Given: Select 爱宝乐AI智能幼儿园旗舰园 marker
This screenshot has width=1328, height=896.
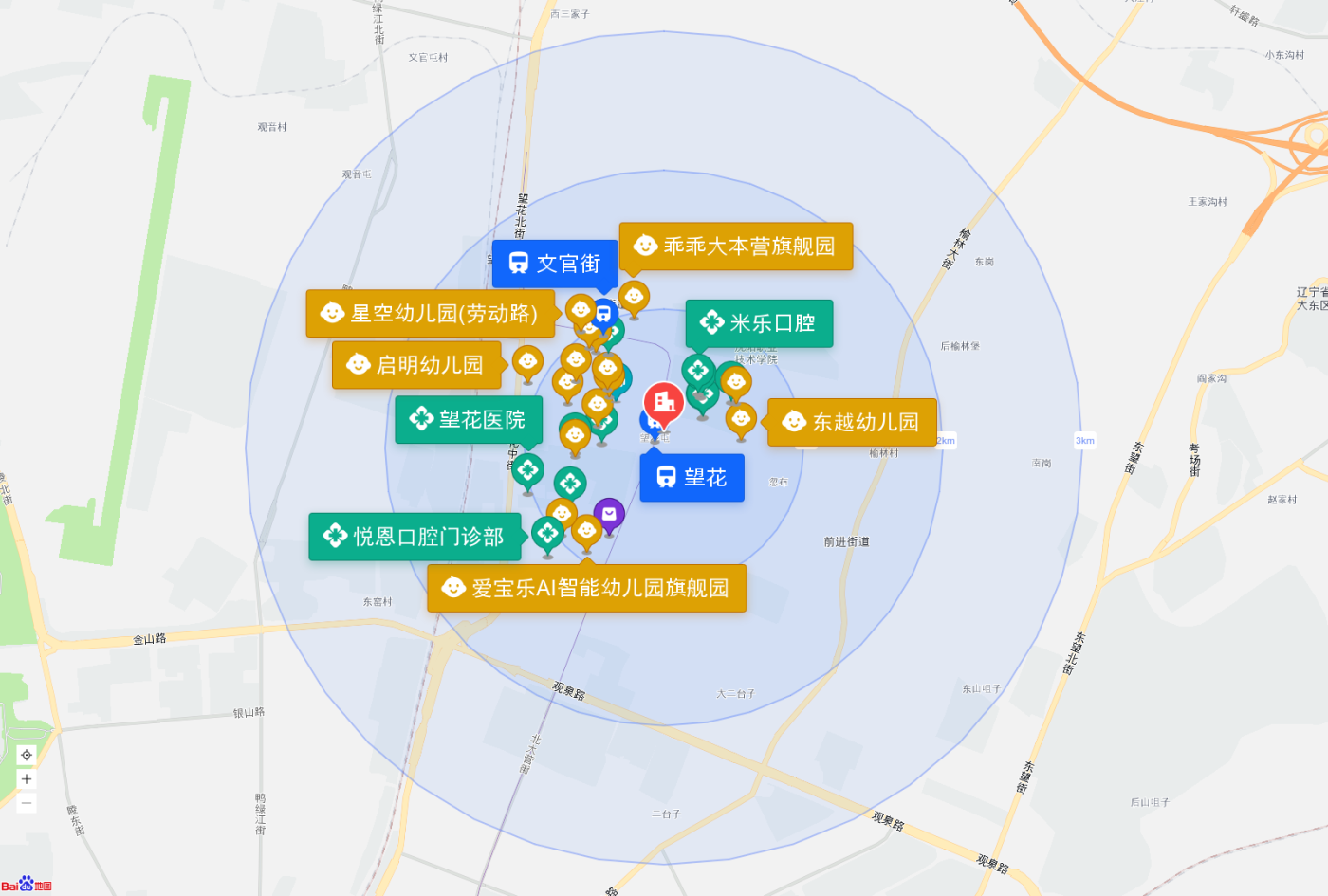Looking at the screenshot, I should tap(586, 588).
